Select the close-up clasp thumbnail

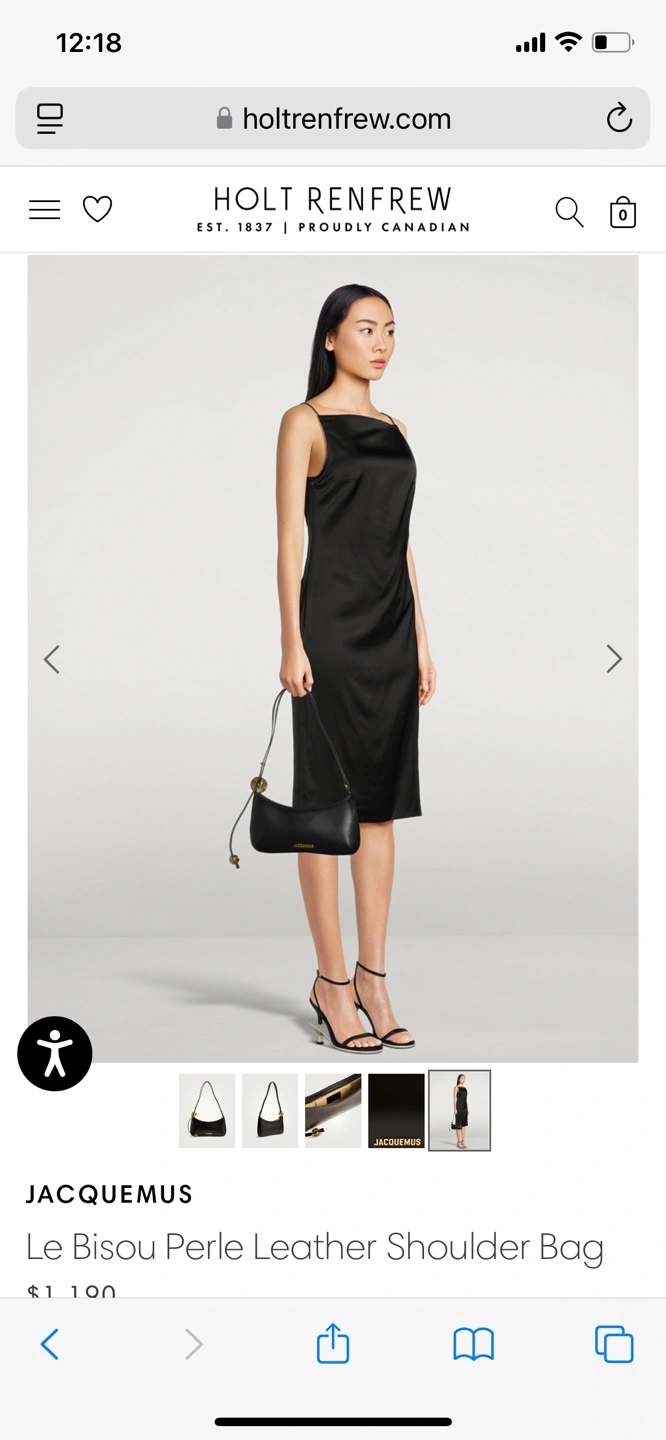click(333, 1111)
